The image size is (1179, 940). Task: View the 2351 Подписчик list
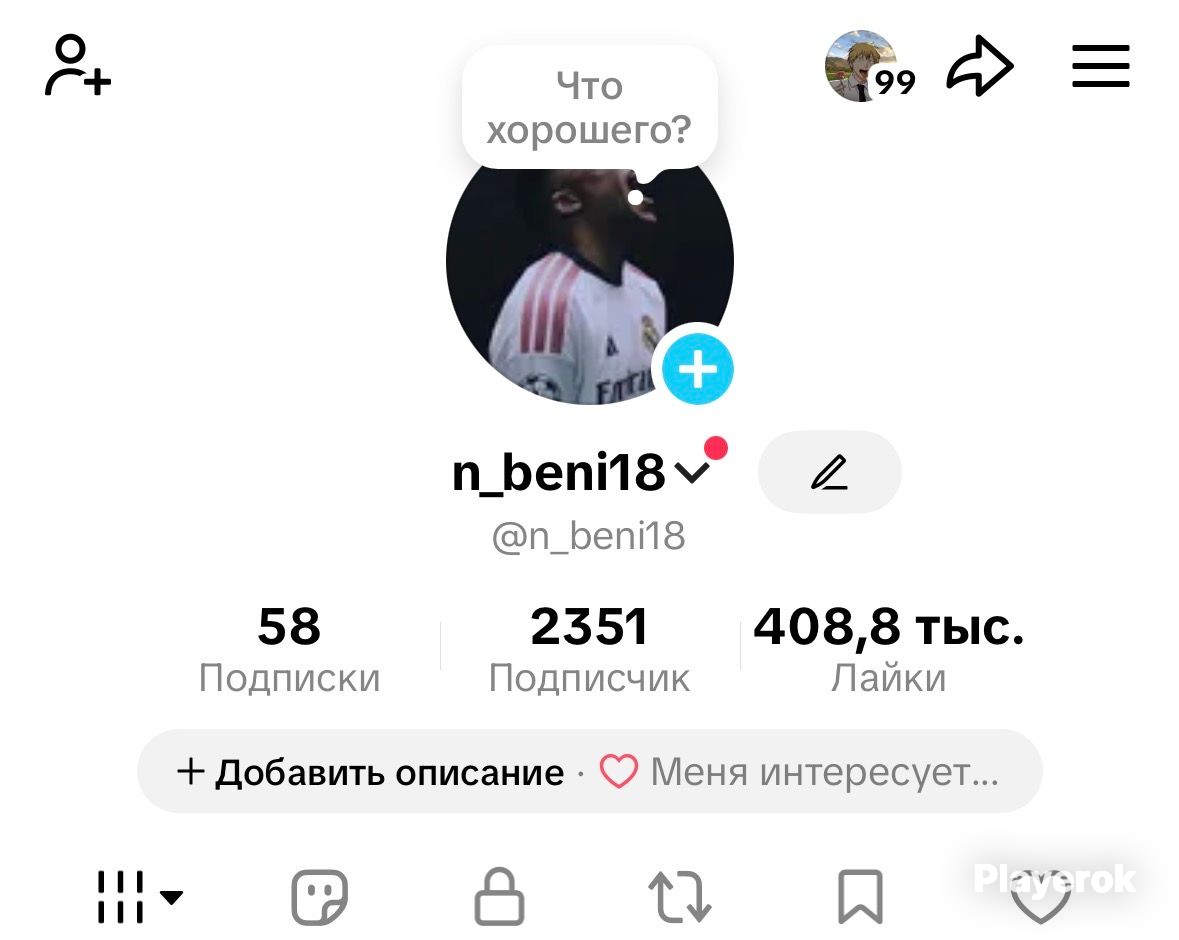589,649
